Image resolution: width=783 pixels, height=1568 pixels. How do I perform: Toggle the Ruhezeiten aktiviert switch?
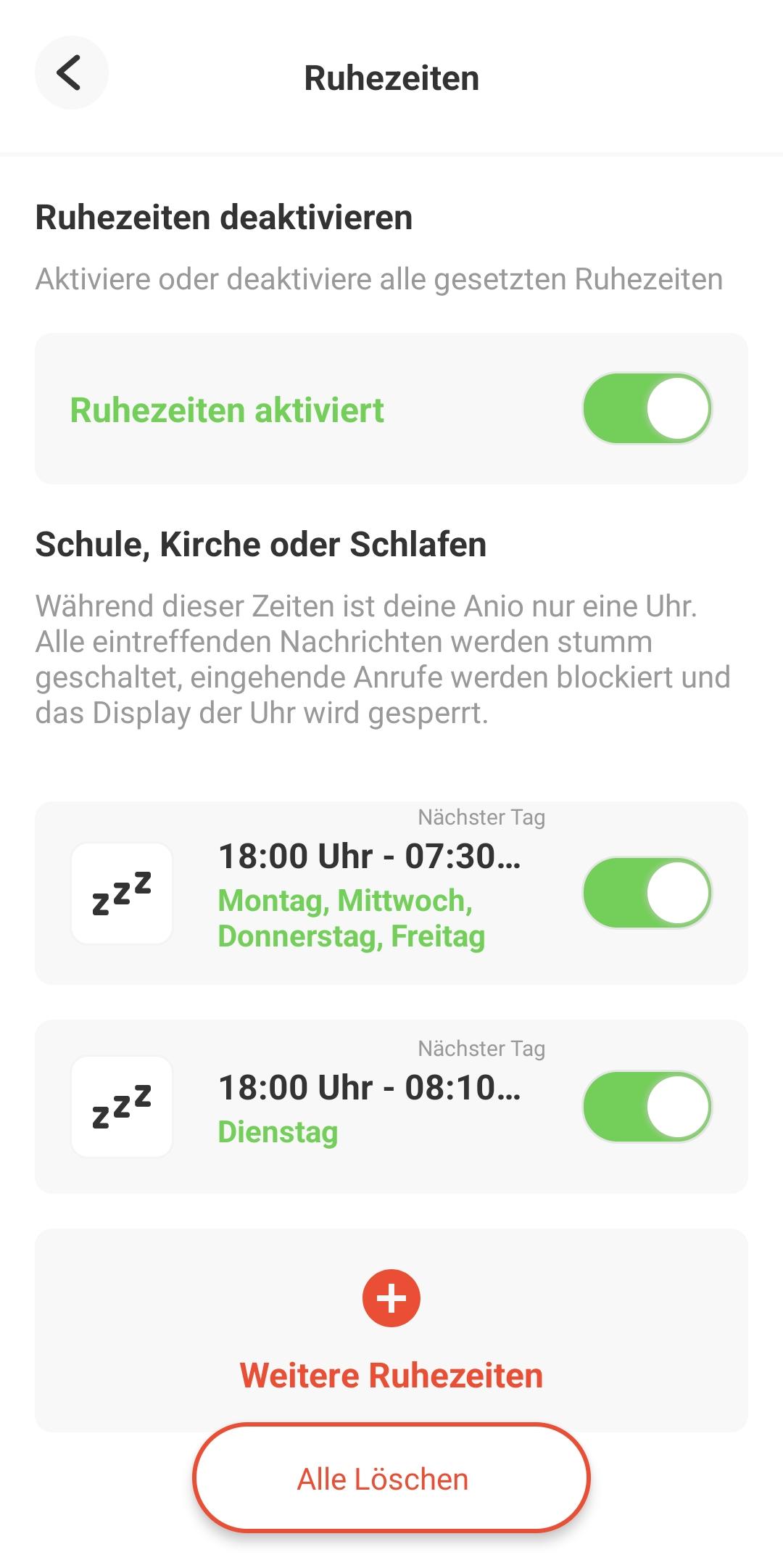[647, 408]
